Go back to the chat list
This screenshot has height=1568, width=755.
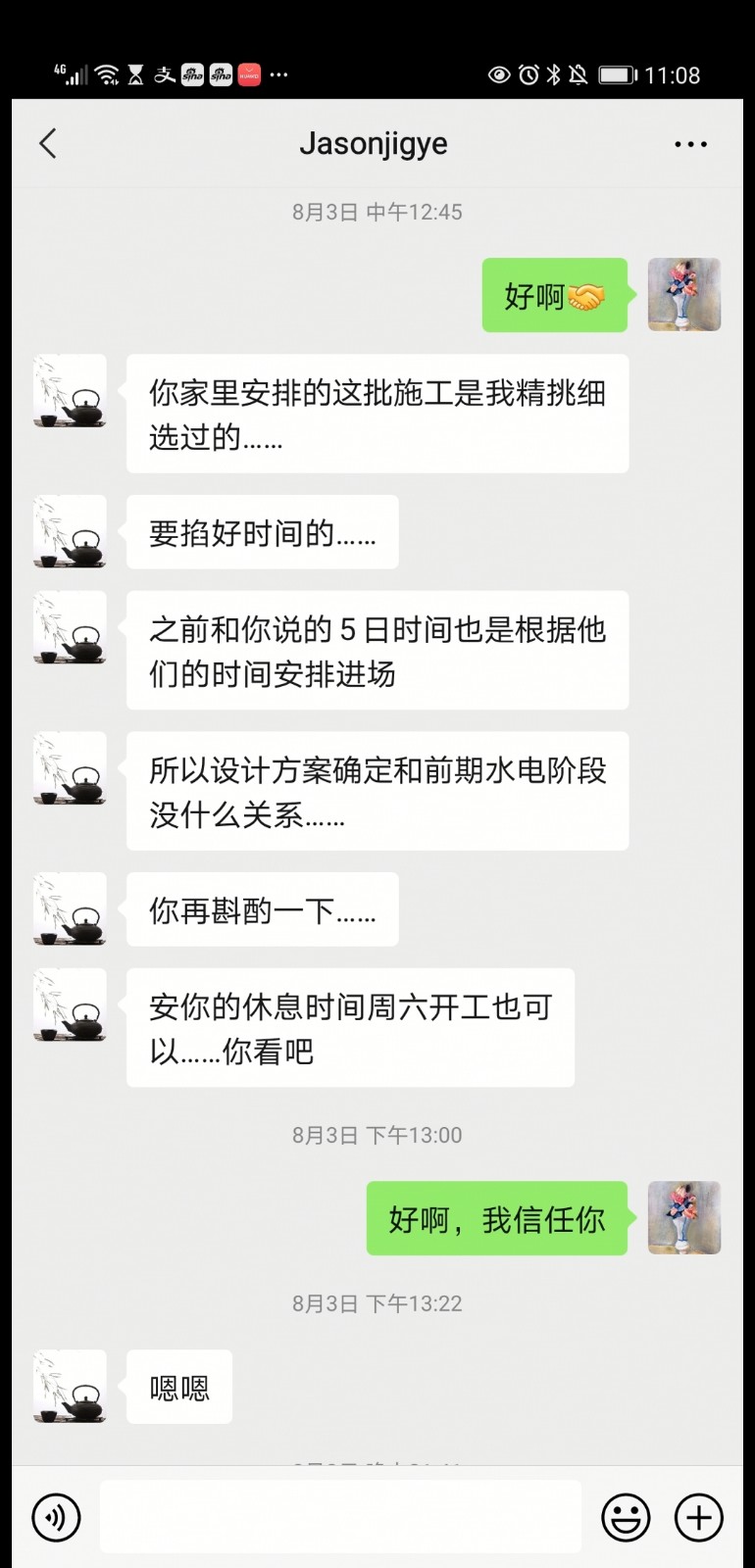click(48, 144)
